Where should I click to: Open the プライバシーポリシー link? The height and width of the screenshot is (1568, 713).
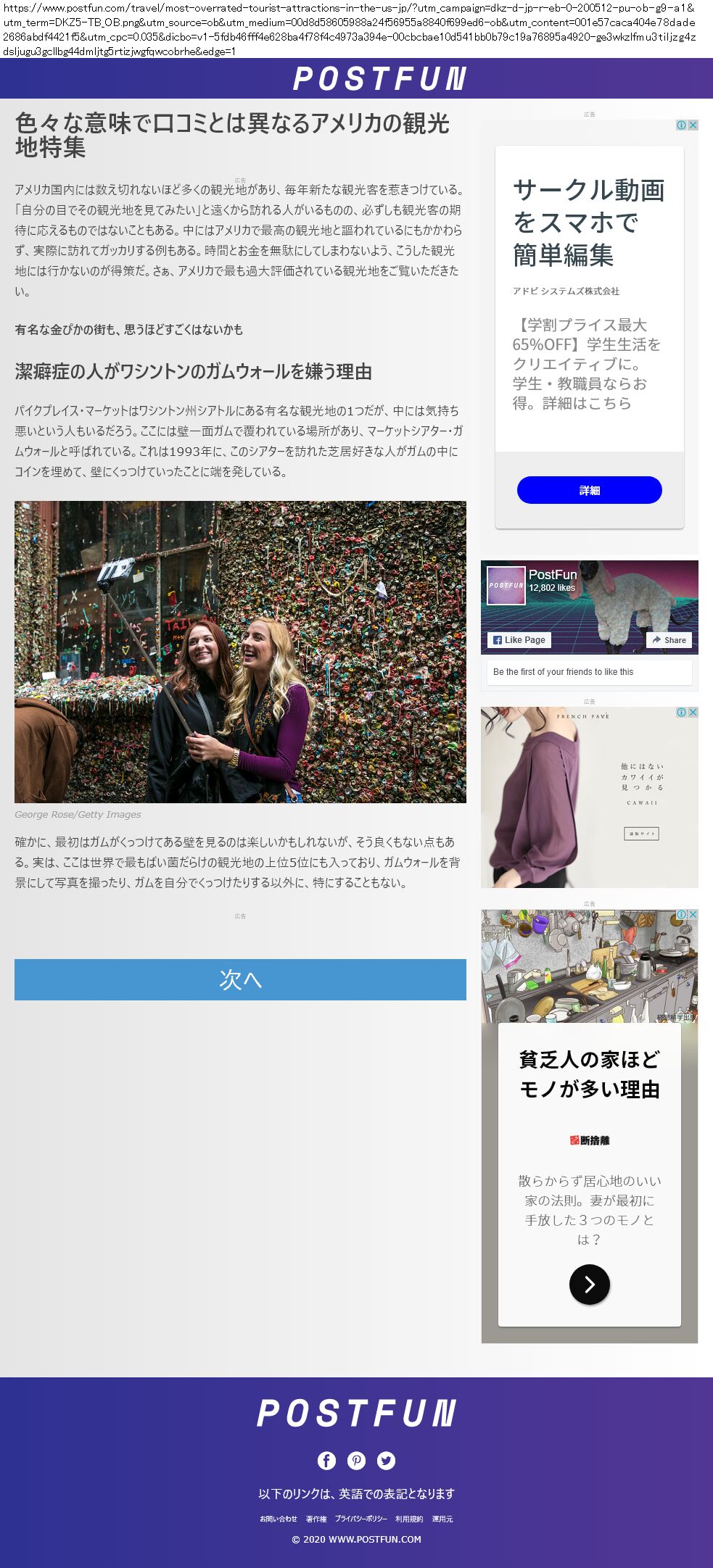[x=360, y=1519]
